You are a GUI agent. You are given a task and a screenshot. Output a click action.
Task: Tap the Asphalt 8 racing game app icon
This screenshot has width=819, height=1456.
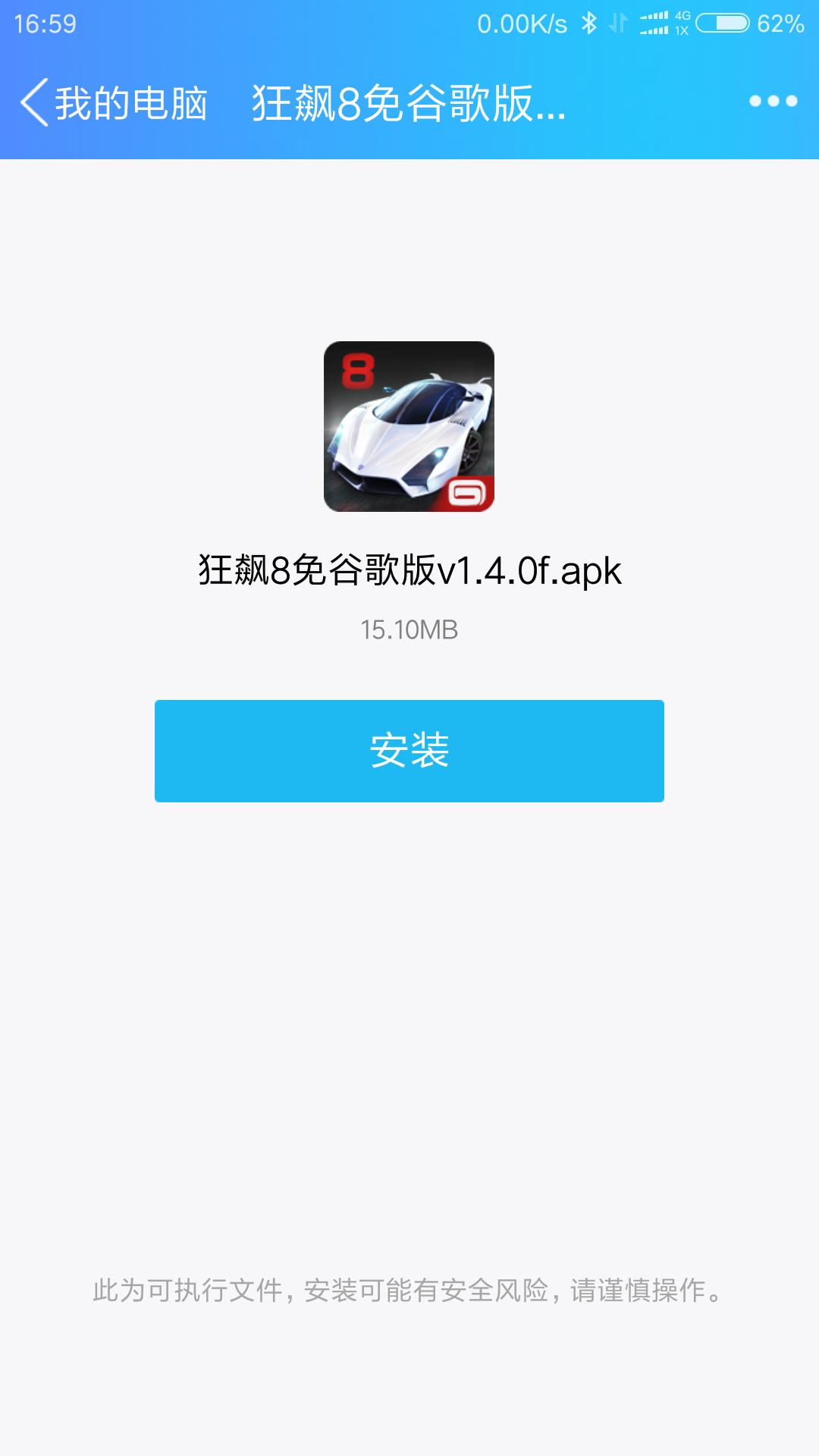point(409,428)
